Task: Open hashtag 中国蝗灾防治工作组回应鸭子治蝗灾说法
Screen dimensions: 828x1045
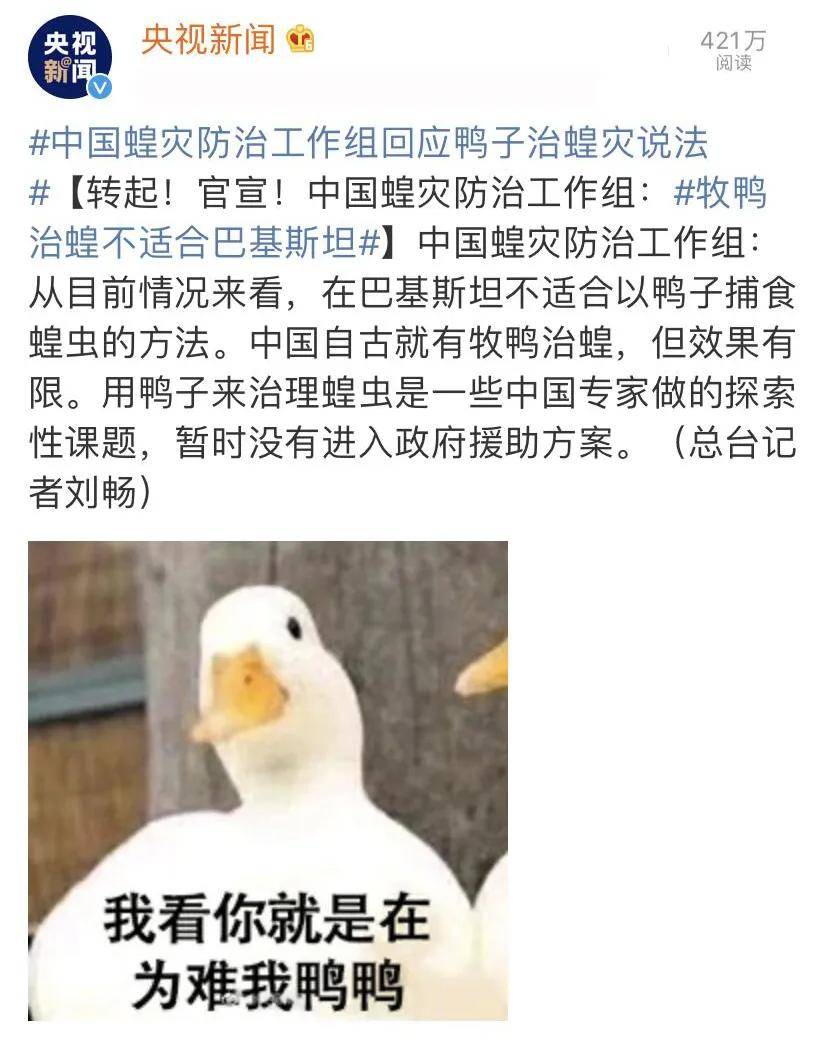Action: (x=368, y=143)
